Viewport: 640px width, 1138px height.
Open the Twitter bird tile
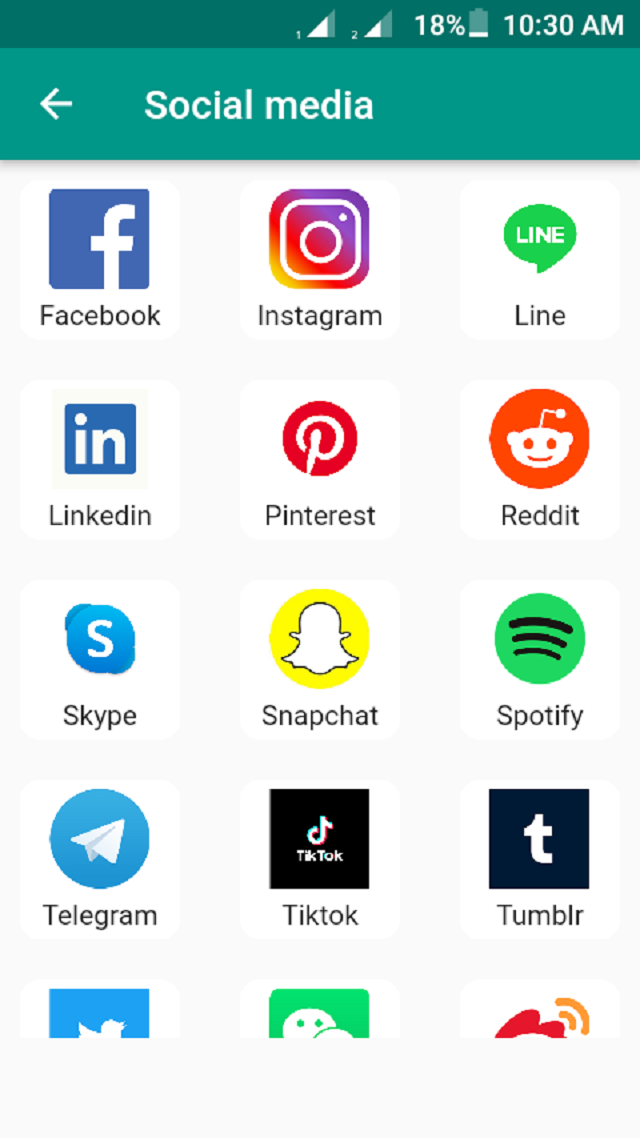[x=100, y=1012]
